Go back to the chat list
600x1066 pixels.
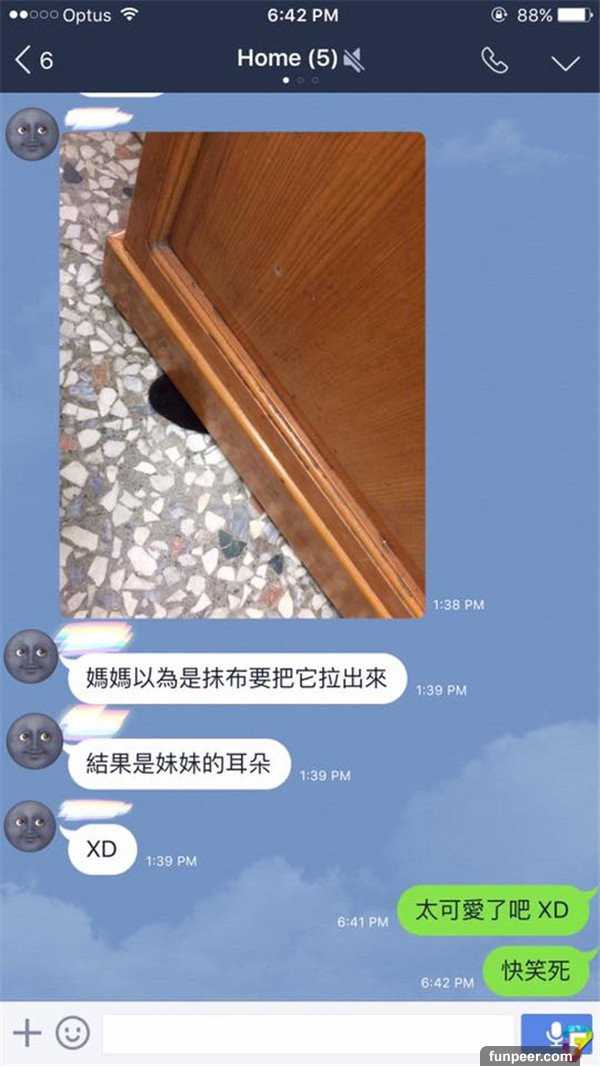point(32,60)
